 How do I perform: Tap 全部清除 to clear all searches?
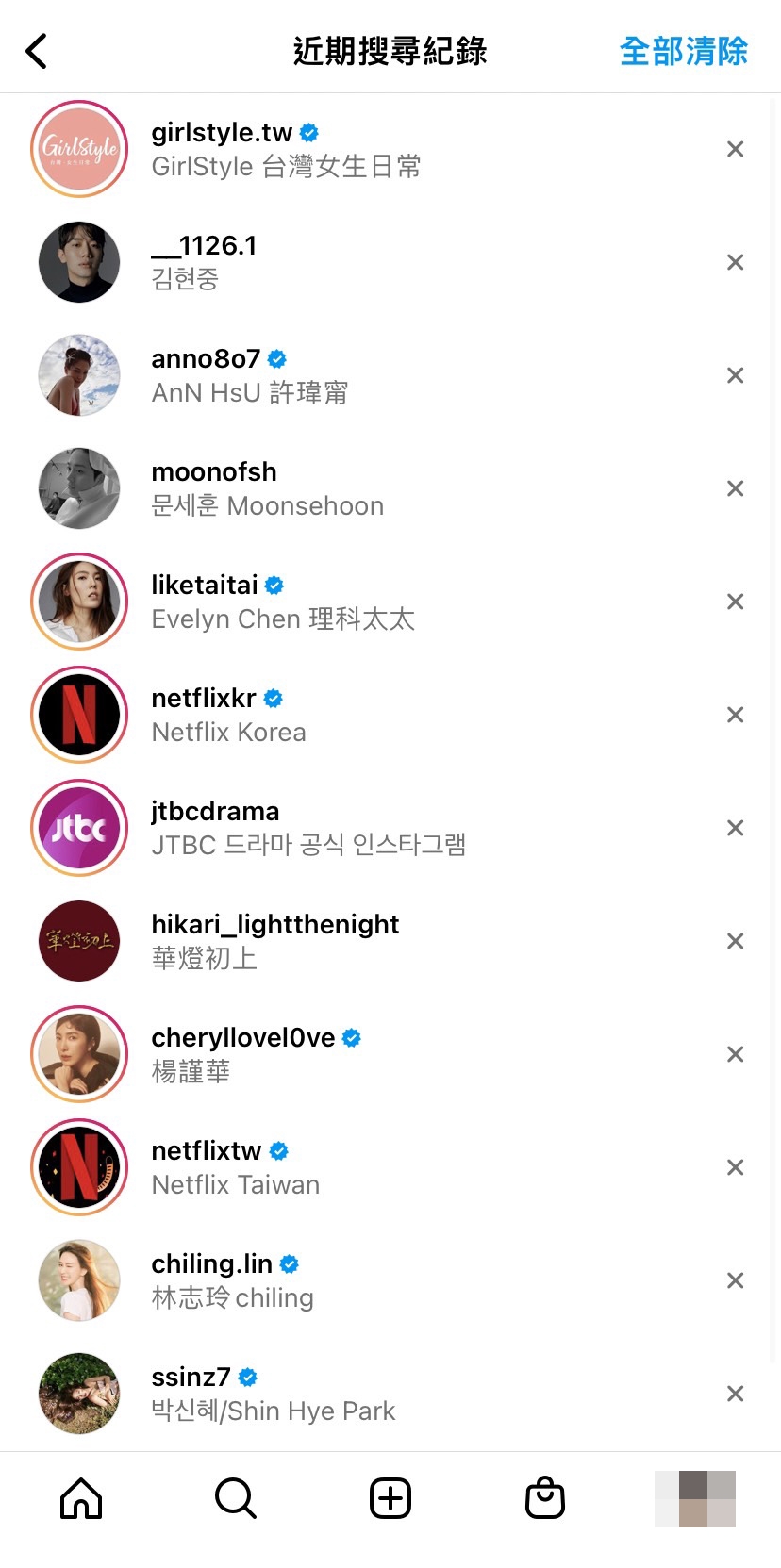[x=683, y=51]
